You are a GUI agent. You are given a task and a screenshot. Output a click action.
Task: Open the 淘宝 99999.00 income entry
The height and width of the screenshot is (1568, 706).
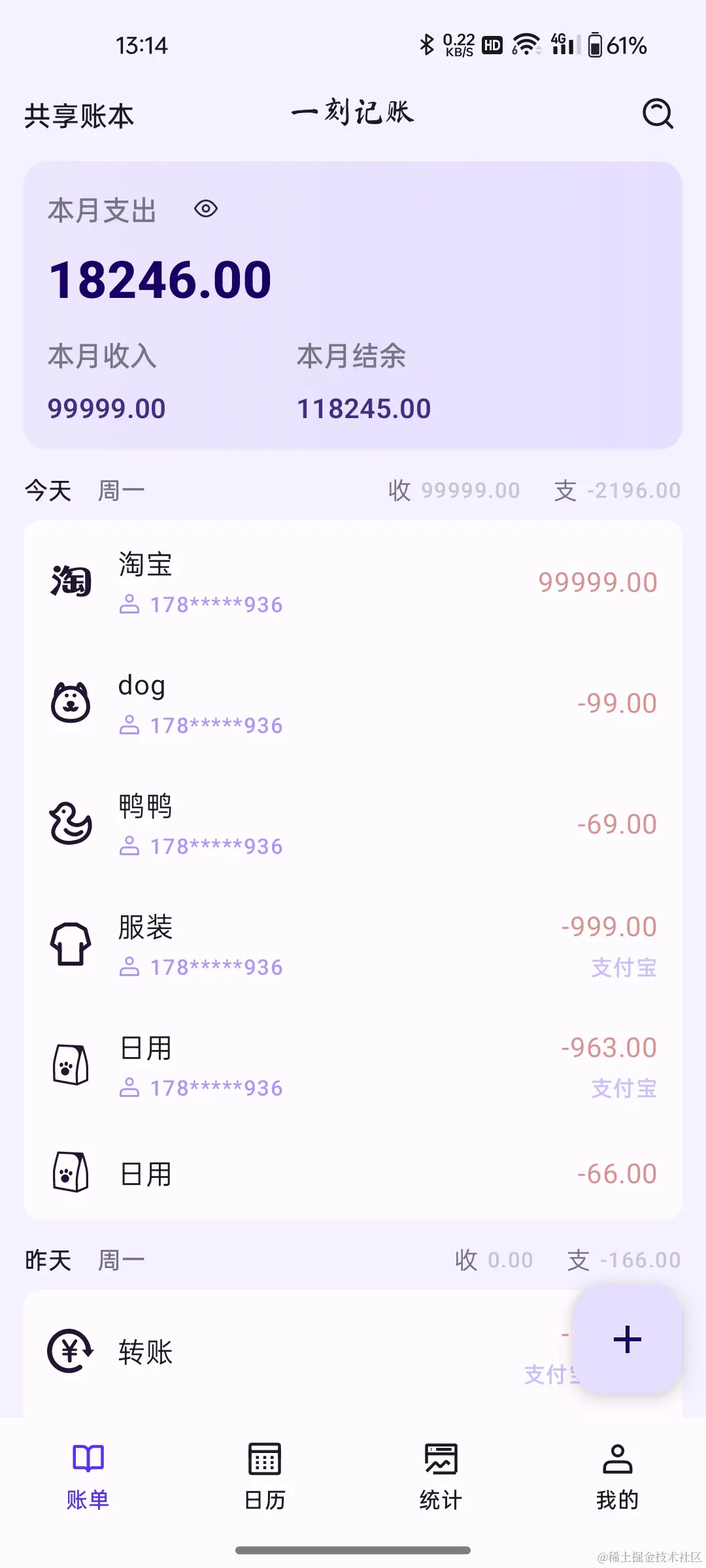353,583
